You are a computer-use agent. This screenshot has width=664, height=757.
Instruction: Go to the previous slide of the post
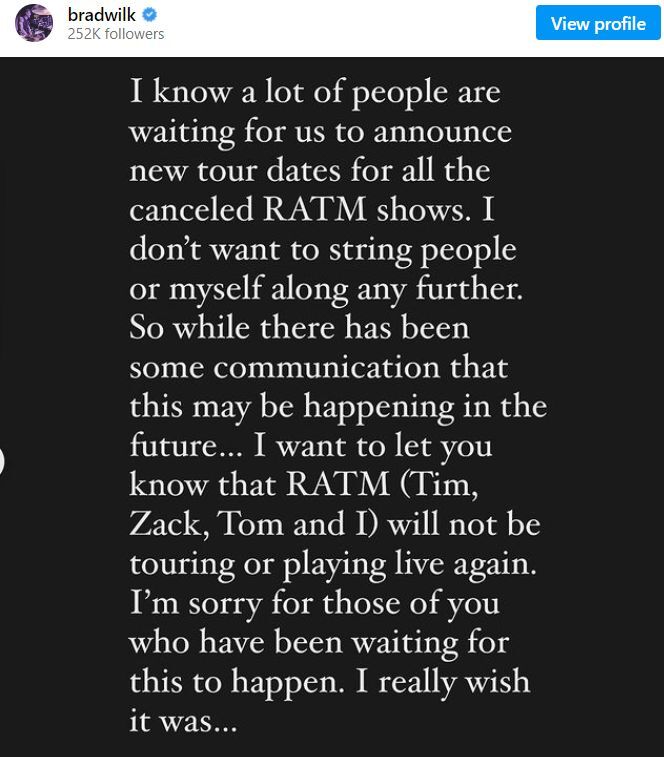pyautogui.click(x=3, y=462)
